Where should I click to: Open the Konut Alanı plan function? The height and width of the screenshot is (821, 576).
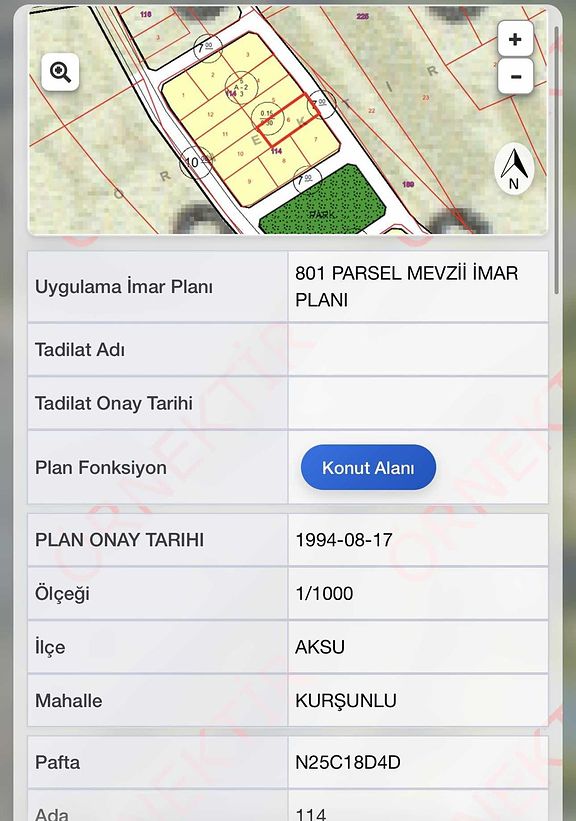pos(368,468)
